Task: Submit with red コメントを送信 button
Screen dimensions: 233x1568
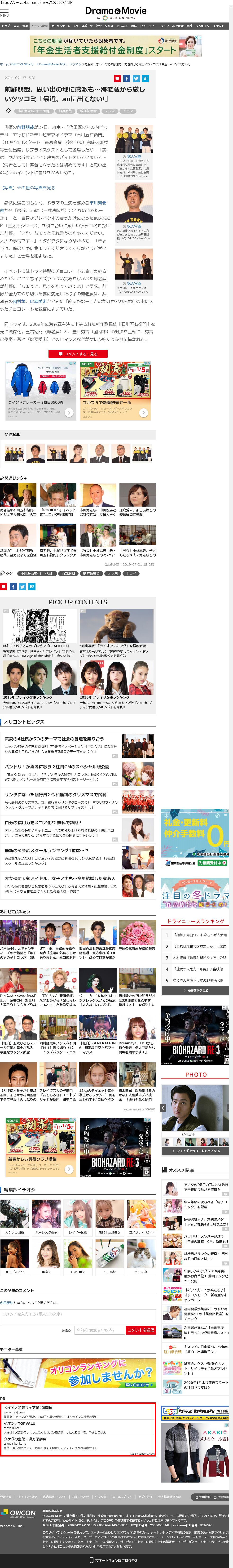Action: 141,1330
